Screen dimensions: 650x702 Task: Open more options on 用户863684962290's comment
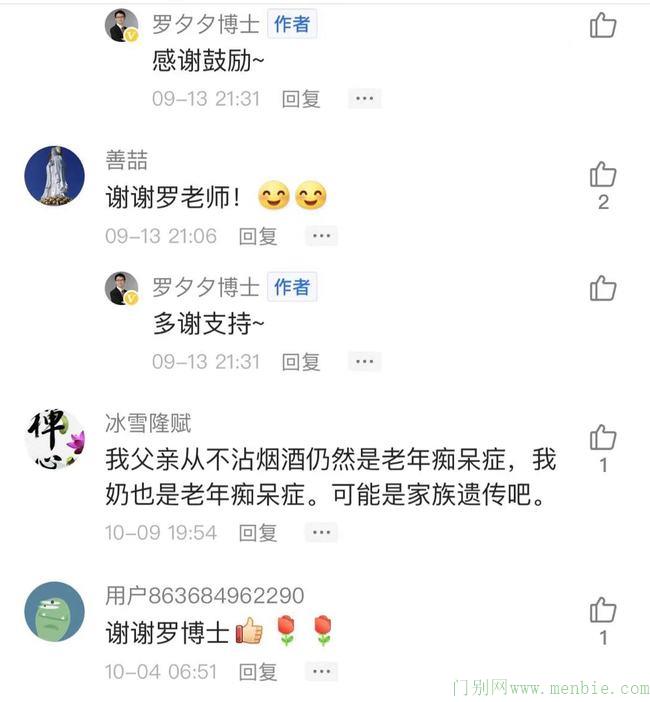(x=320, y=671)
